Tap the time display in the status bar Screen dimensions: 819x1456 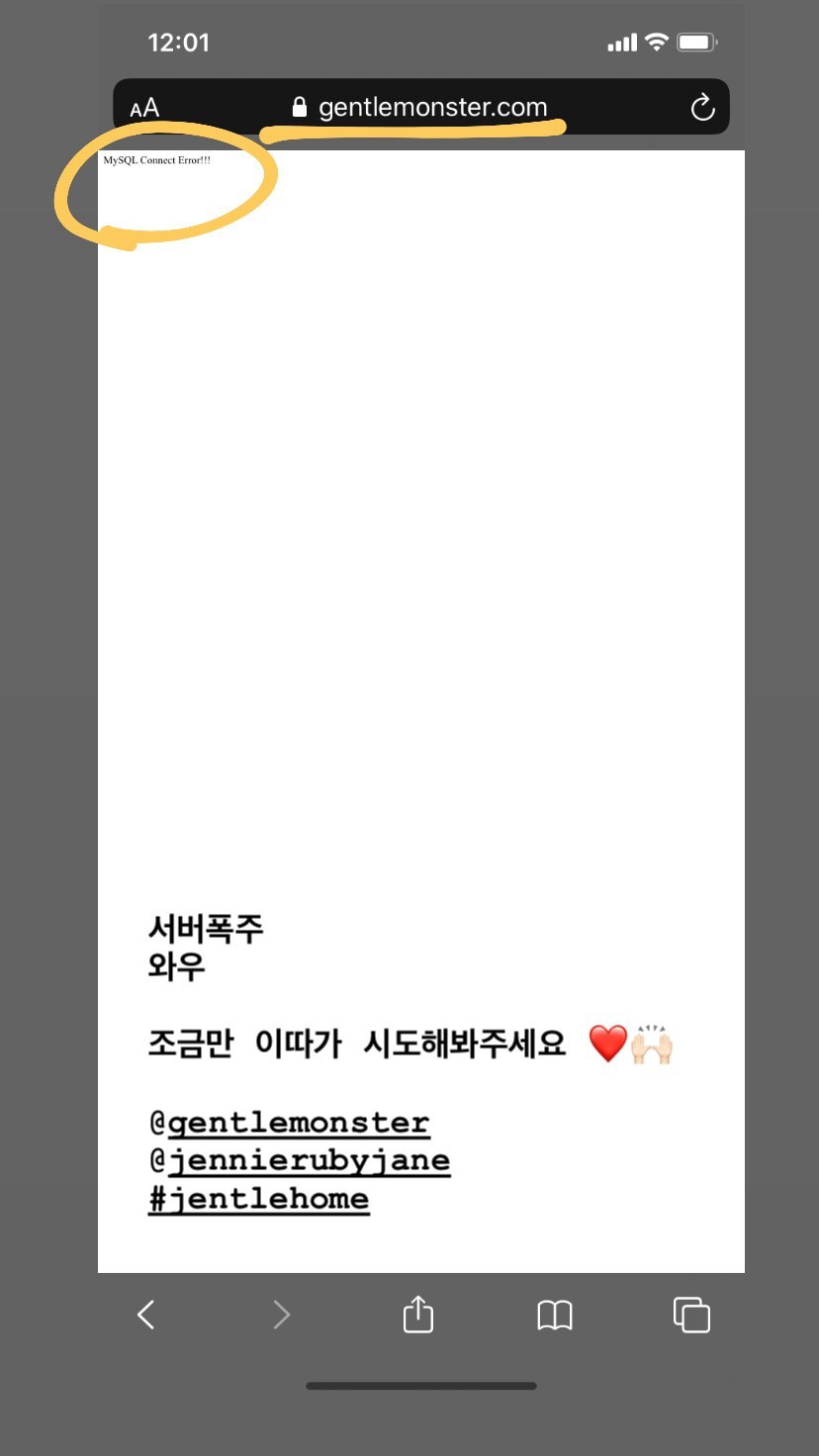tap(179, 42)
